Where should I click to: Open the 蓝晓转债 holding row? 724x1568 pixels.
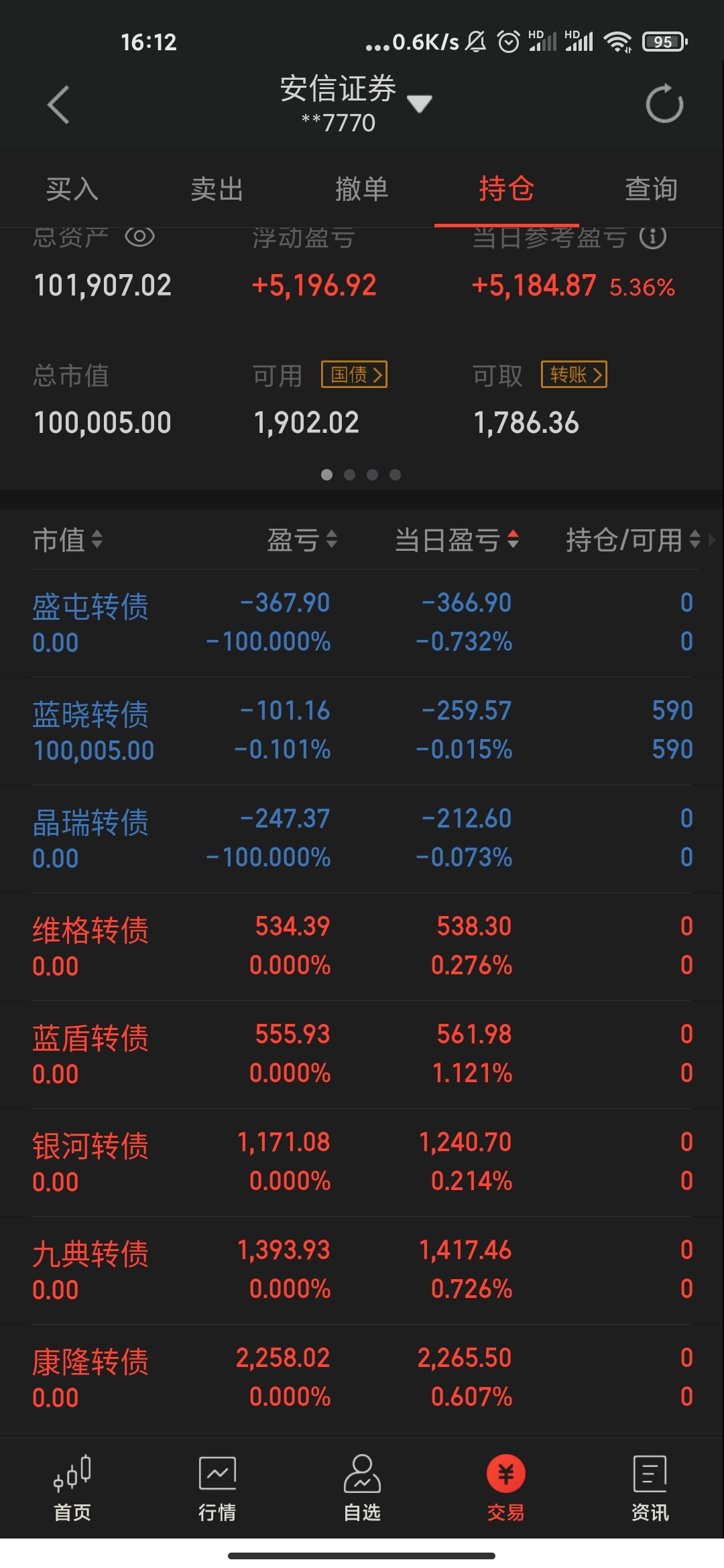(362, 731)
